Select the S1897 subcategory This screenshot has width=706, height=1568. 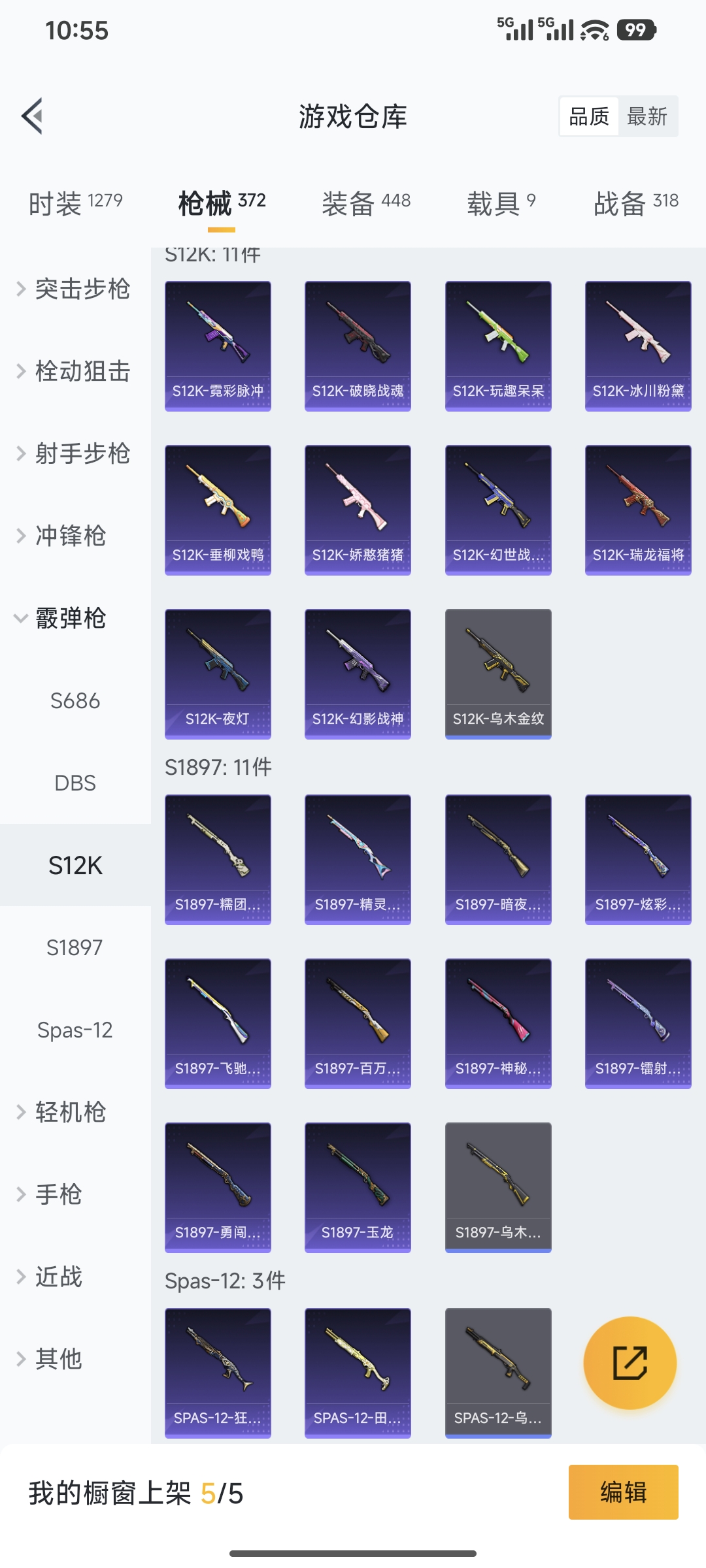pyautogui.click(x=74, y=948)
